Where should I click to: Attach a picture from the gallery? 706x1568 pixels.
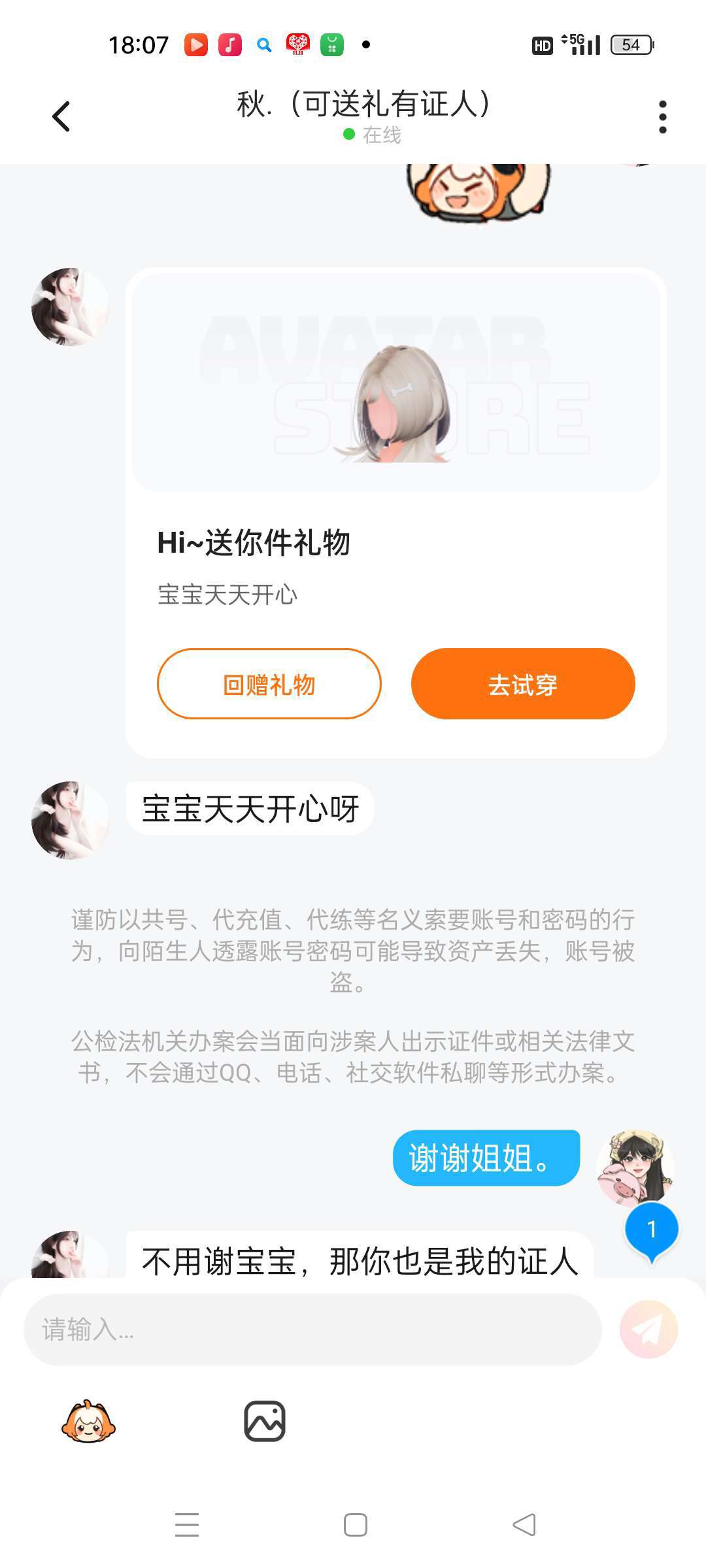(265, 1422)
